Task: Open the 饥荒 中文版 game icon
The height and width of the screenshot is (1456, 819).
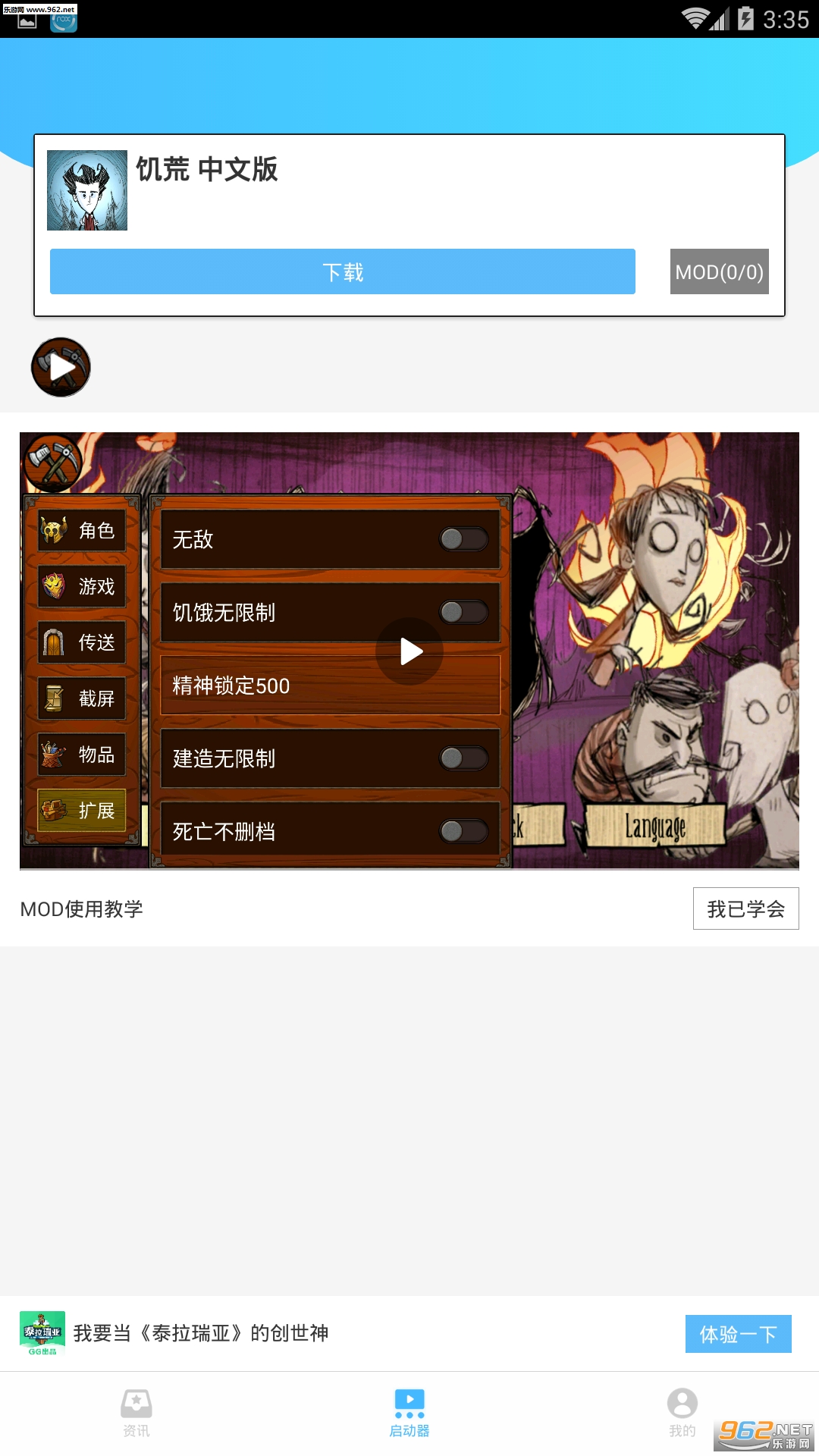Action: click(87, 190)
